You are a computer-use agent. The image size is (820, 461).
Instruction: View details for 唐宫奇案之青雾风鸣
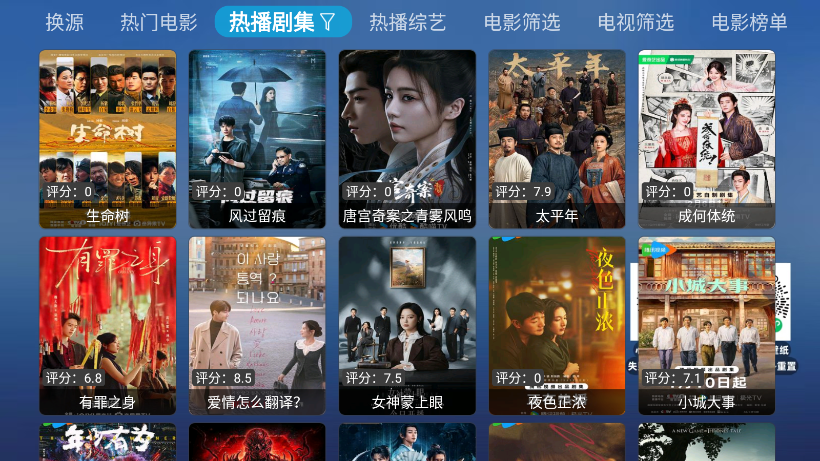point(407,139)
